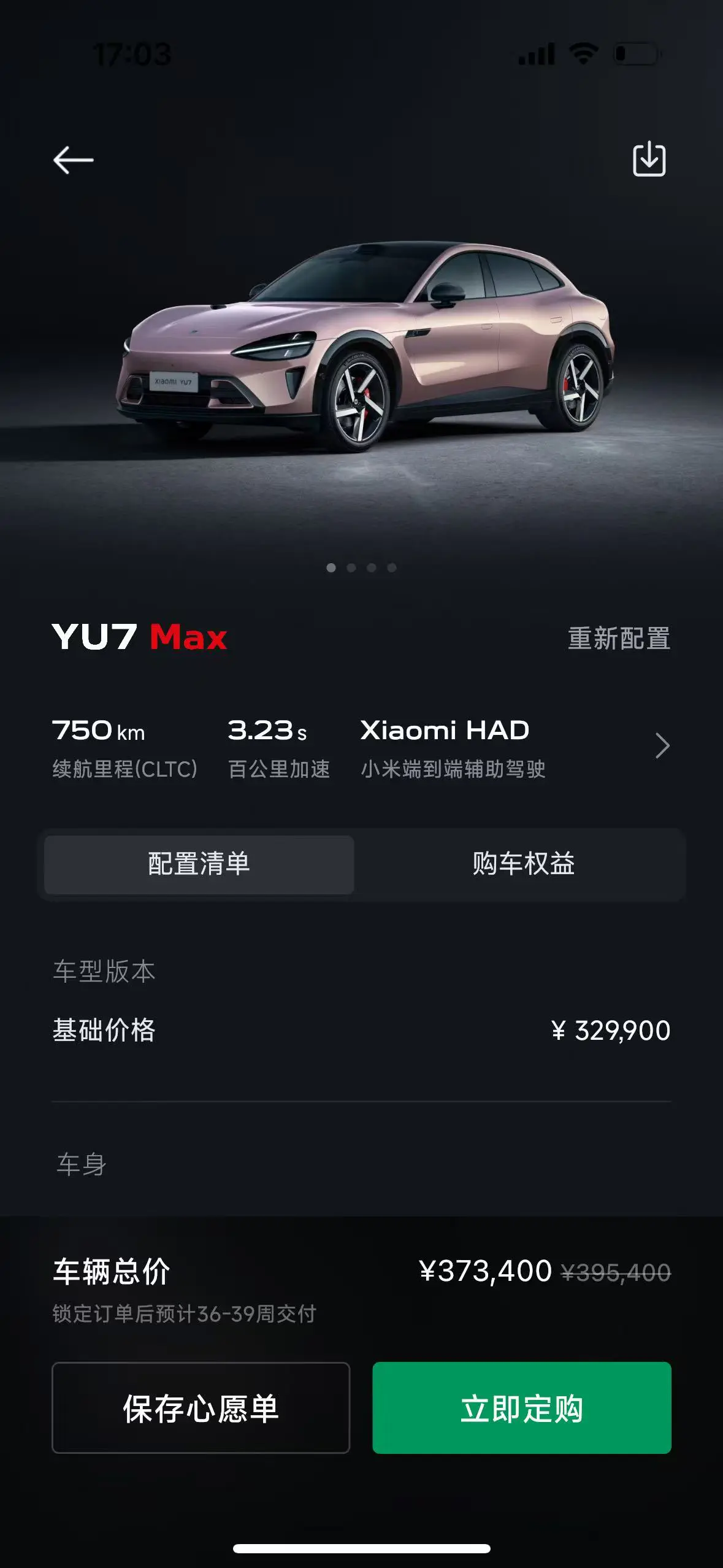This screenshot has height=1568, width=723.
Task: Switch to the 配置清单 tab
Action: point(199,864)
